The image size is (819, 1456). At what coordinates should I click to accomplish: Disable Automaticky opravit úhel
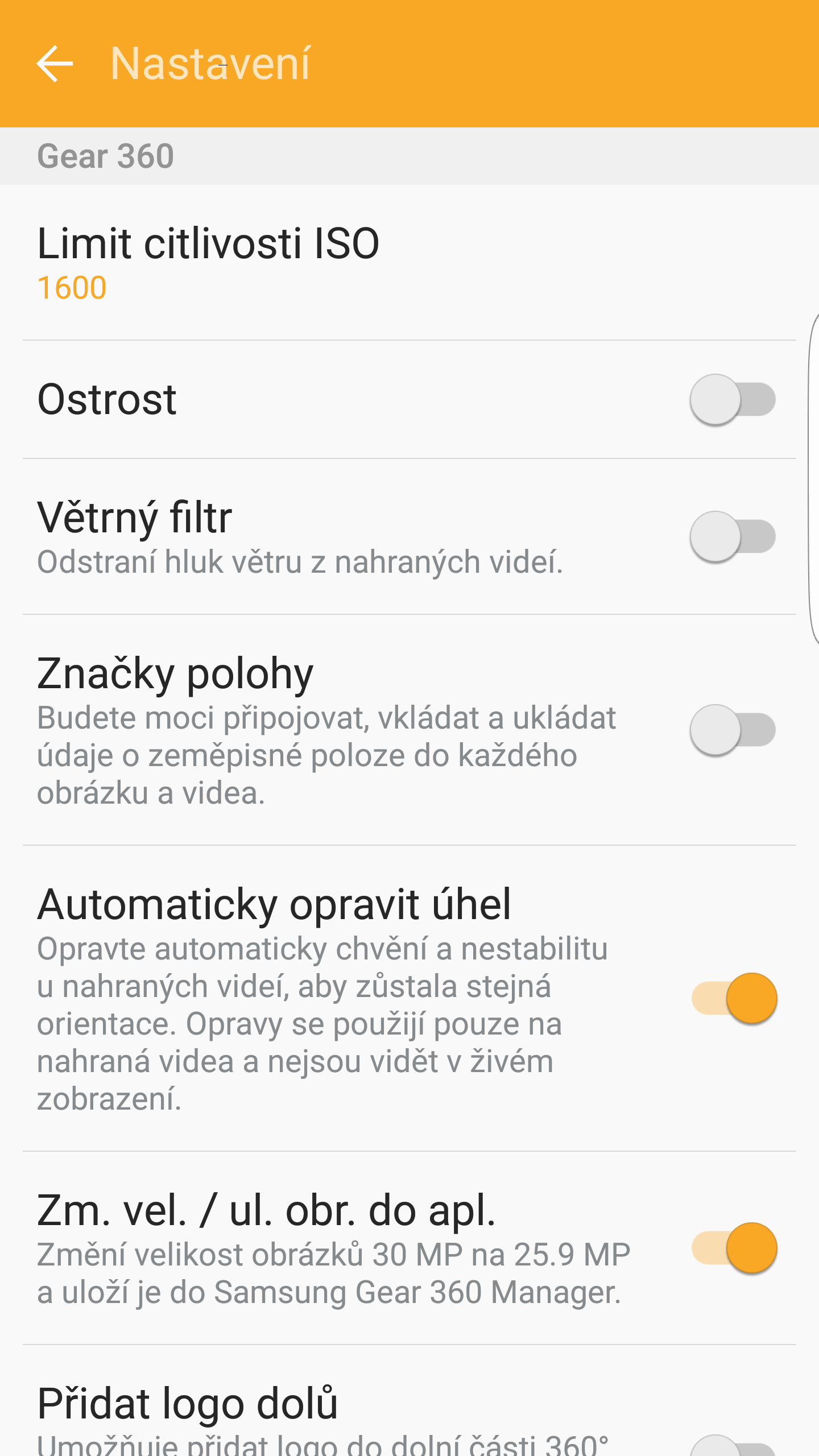(734, 999)
